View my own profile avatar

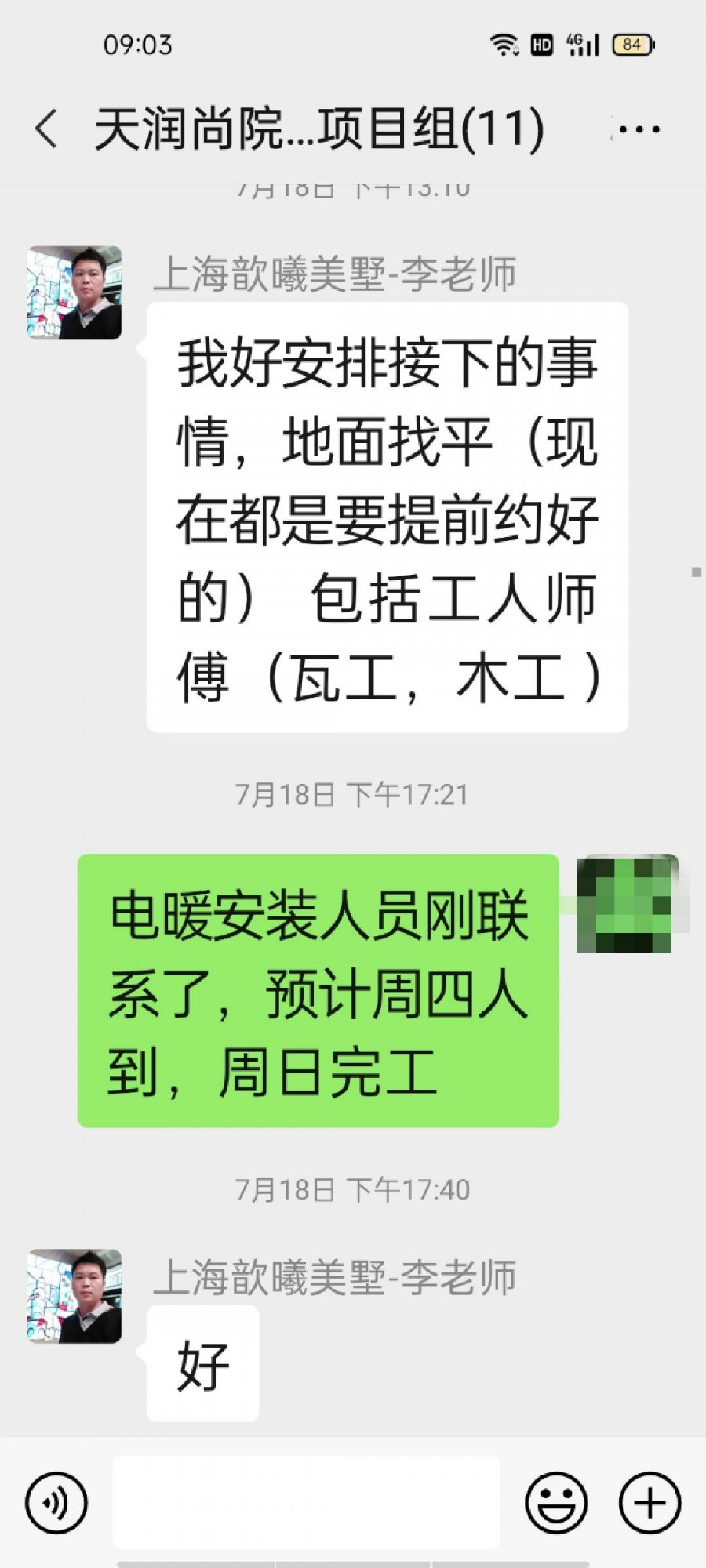(627, 903)
